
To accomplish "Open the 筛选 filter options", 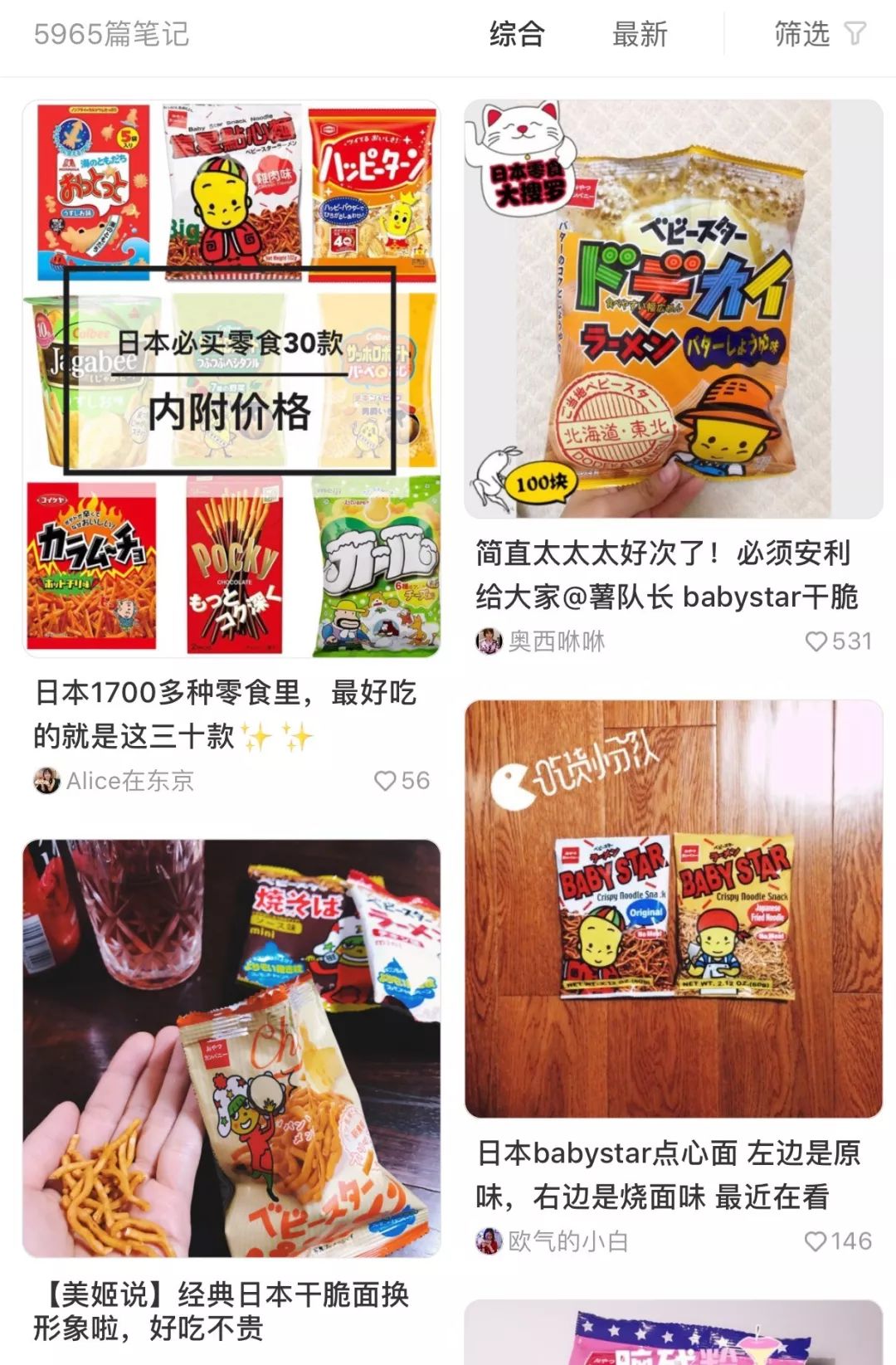I will pyautogui.click(x=818, y=34).
